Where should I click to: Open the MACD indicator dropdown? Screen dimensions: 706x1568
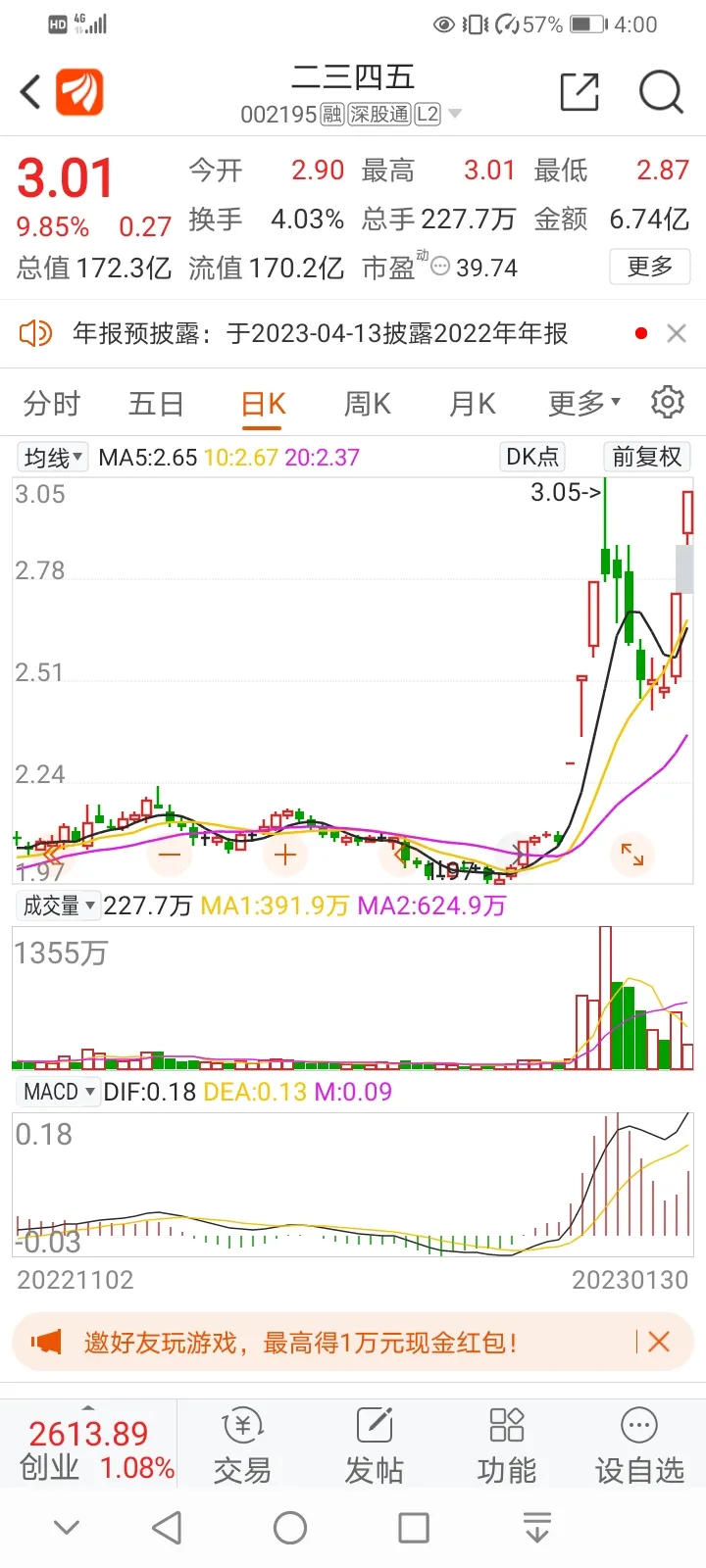pos(59,1092)
